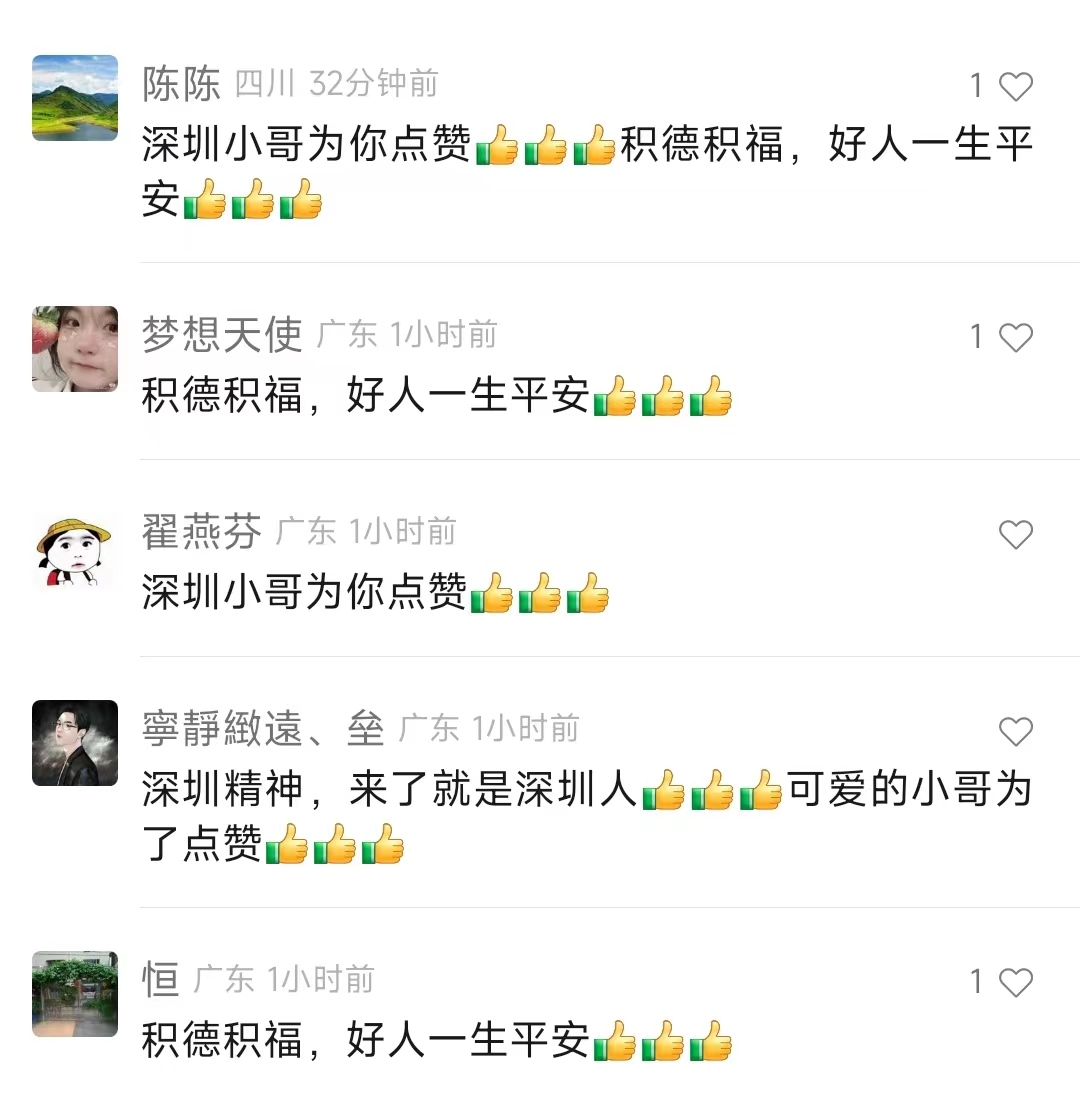1080x1100 pixels.
Task: Open 寧靜緻遠、垒's profile avatar
Action: point(75,743)
